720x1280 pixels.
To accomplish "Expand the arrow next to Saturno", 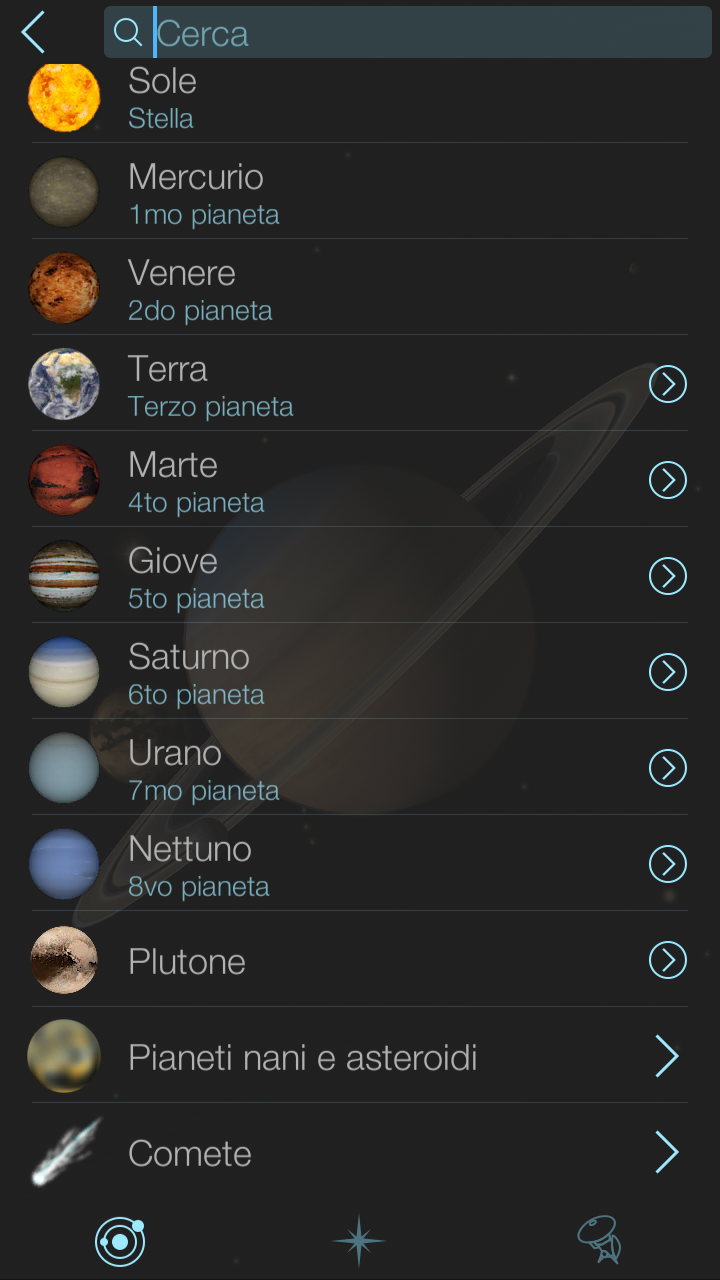I will 668,672.
